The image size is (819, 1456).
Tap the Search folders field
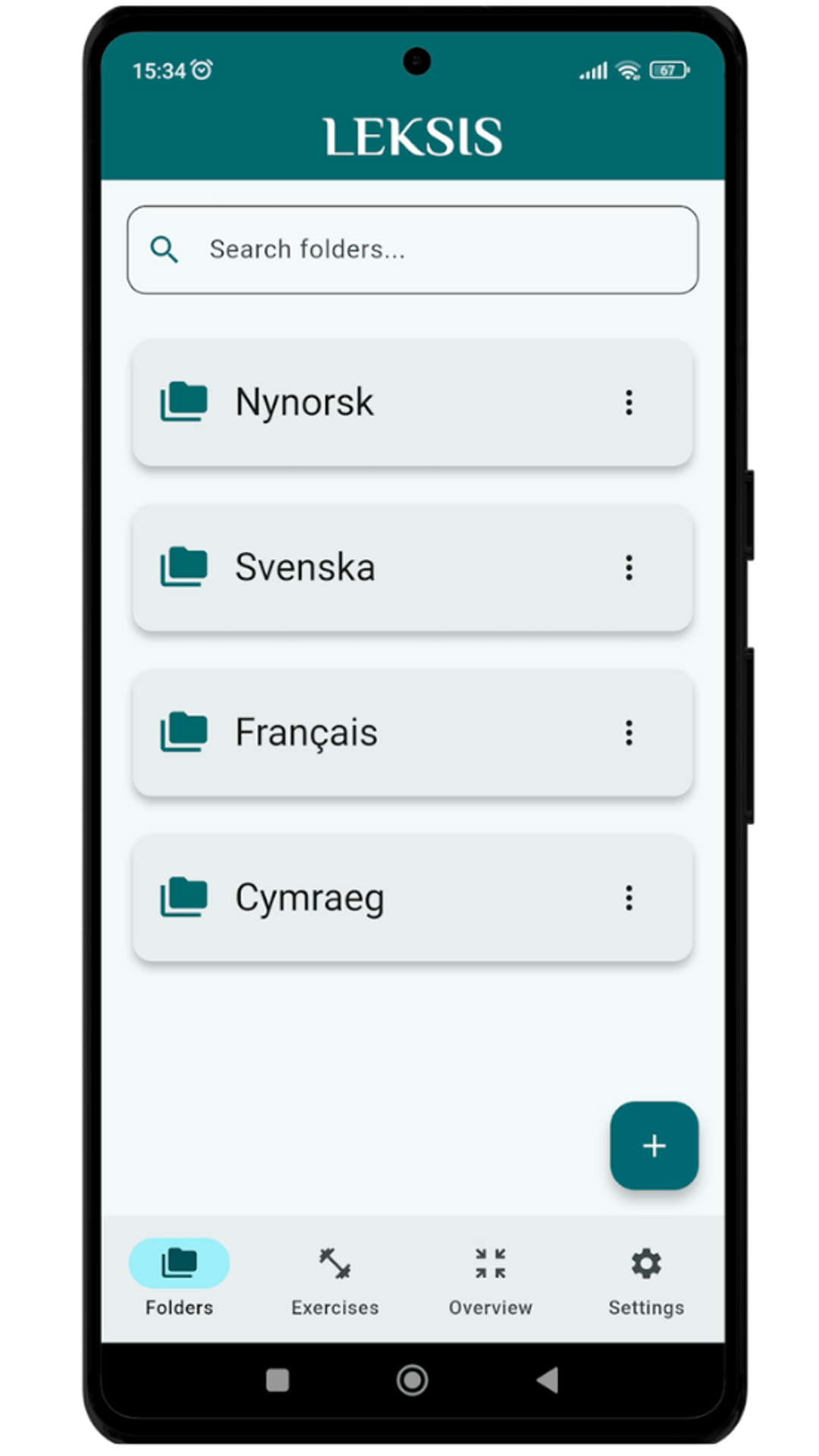(413, 249)
